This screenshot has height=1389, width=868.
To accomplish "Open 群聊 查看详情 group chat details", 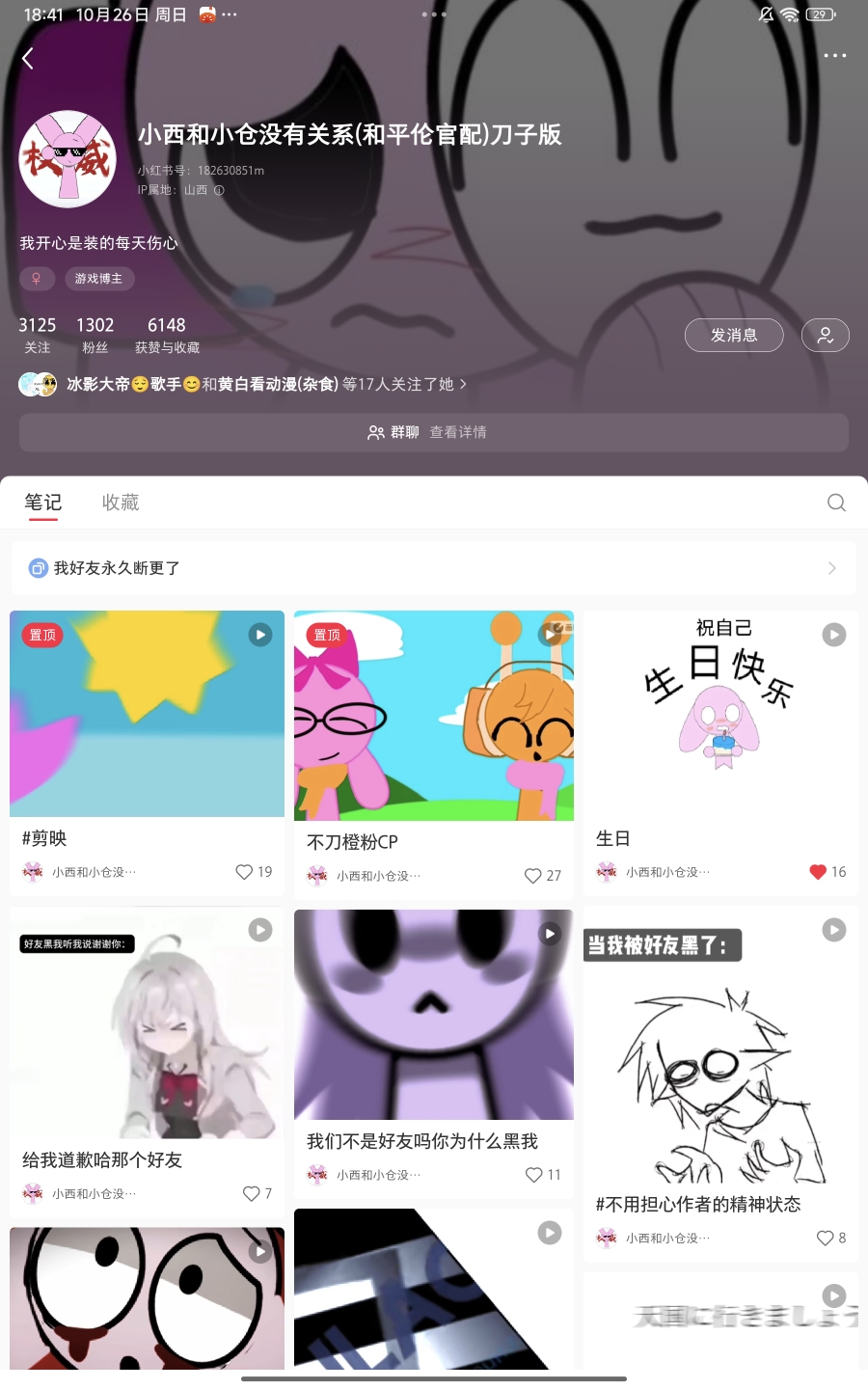I will pos(434,432).
